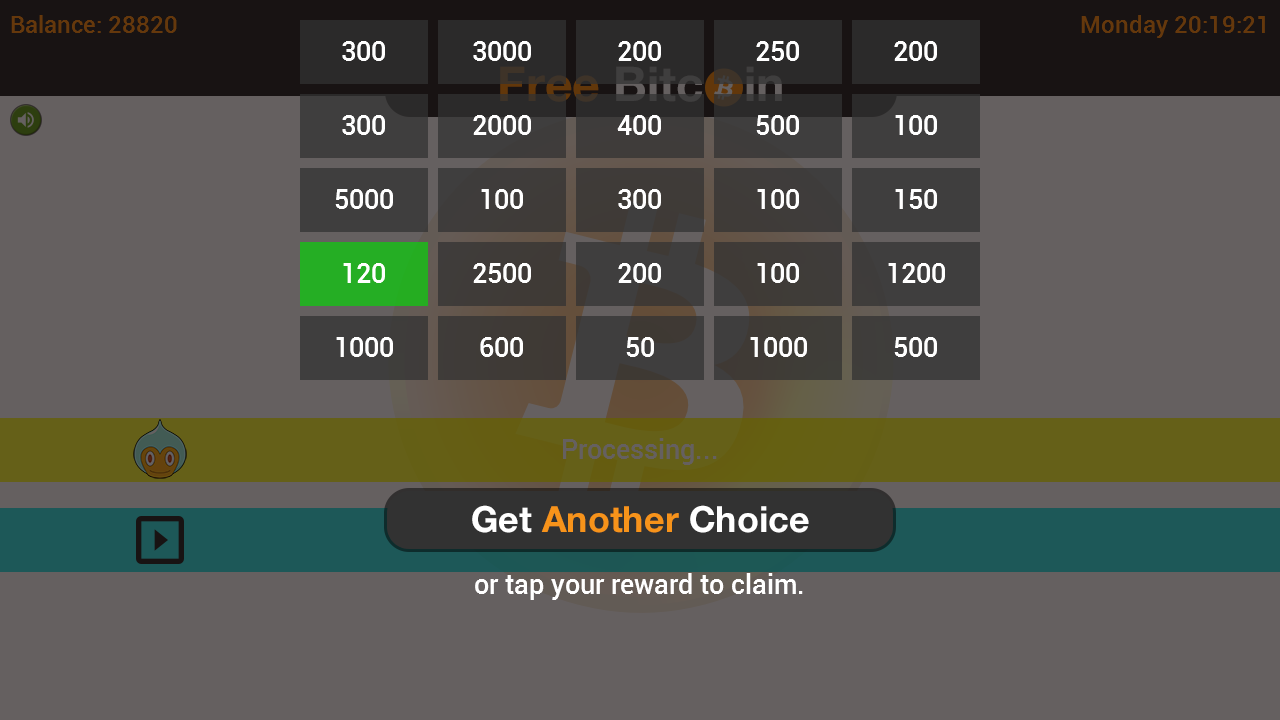Claim the green 120 reward tile
The image size is (1280, 720).
pos(363,273)
